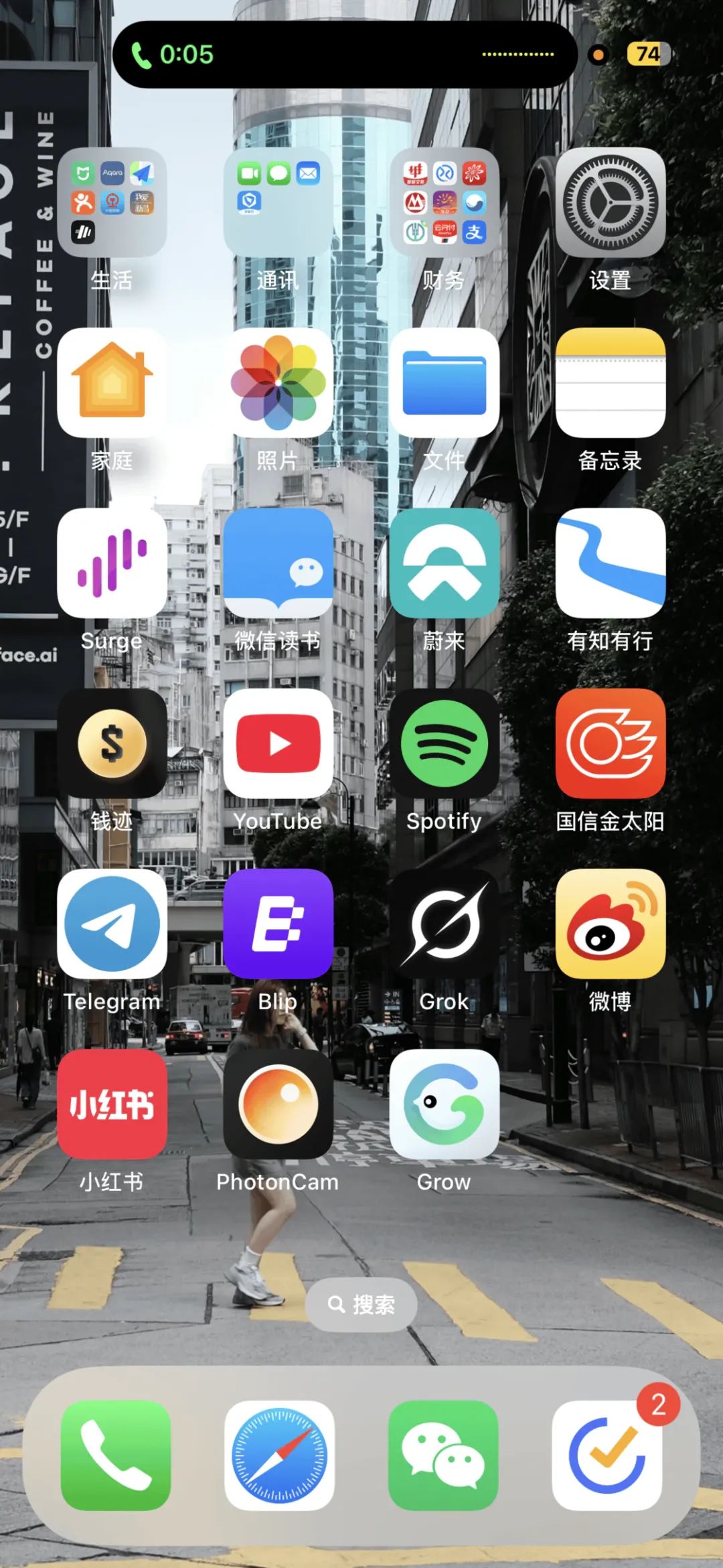Tap the 搜索 search pill
This screenshot has height=1568, width=723.
point(361,1304)
